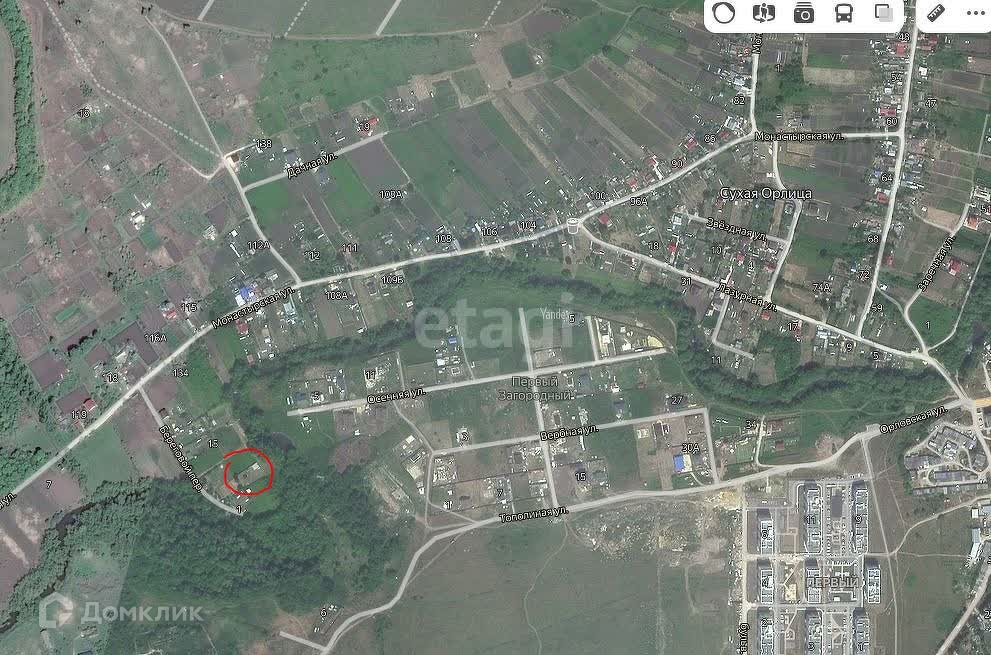Image resolution: width=991 pixels, height=655 pixels.
Task: Enable the public transport layer
Action: point(844,14)
